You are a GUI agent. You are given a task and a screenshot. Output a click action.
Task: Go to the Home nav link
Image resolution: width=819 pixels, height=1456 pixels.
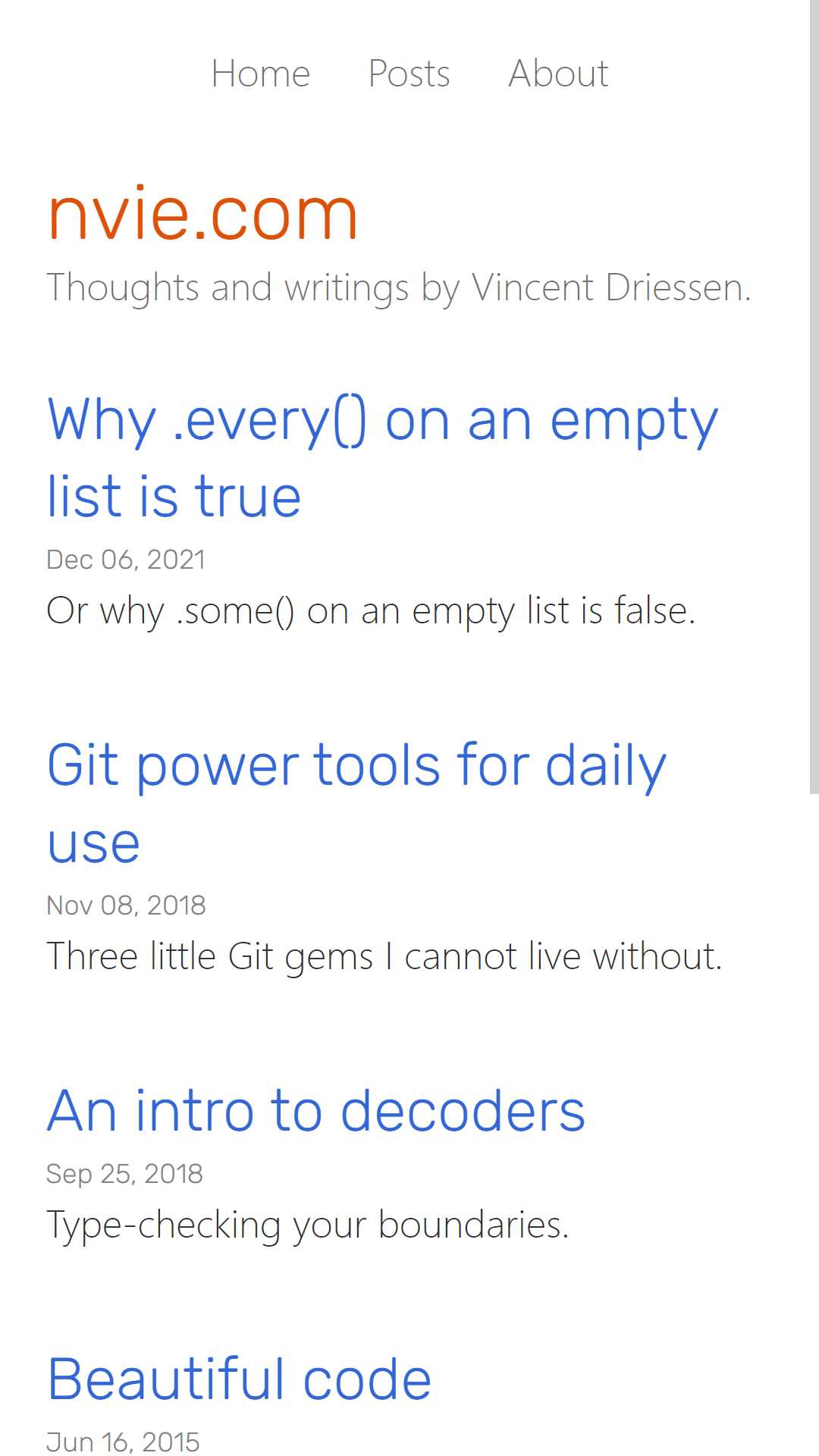(260, 74)
